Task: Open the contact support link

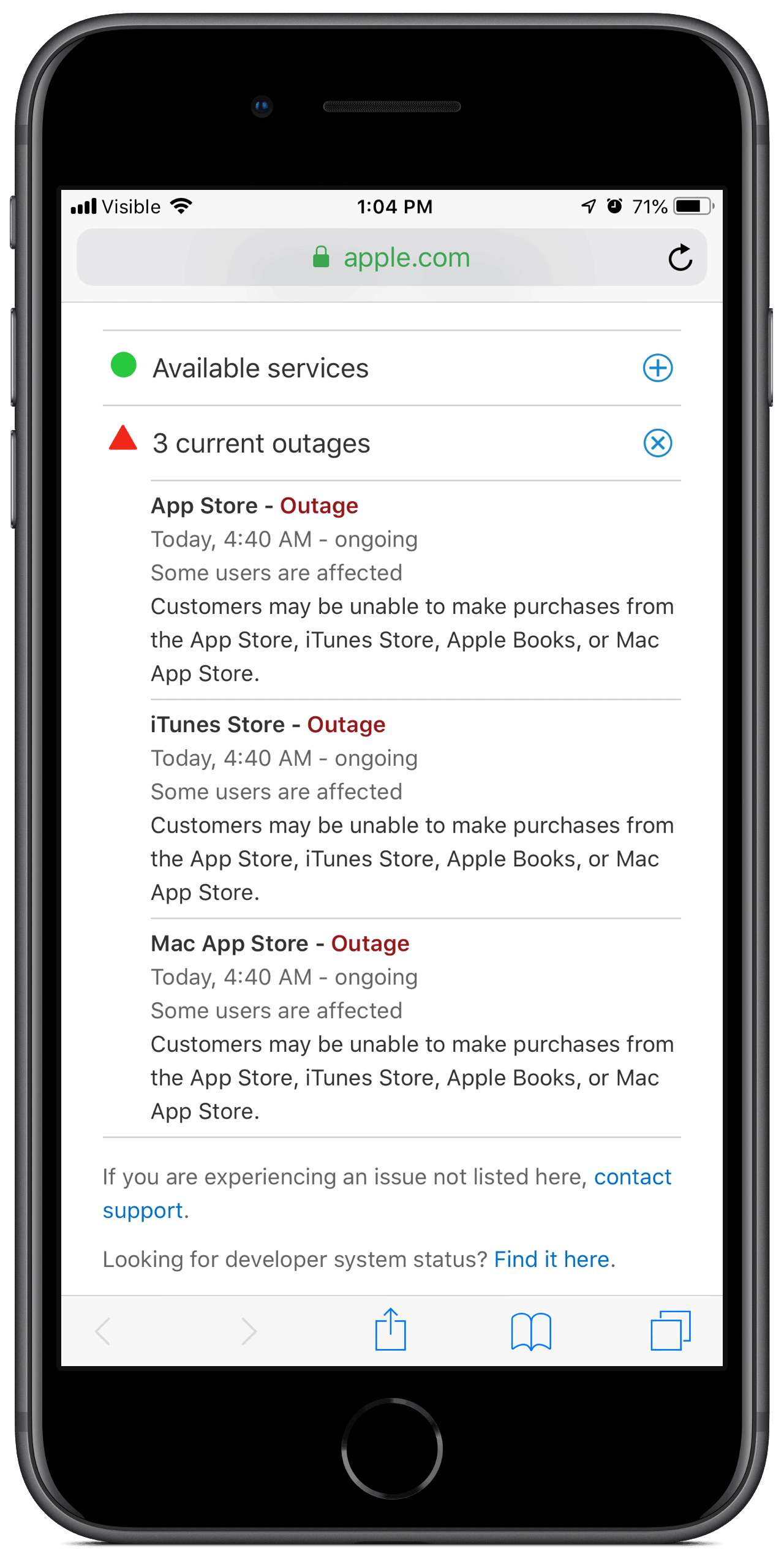Action: [632, 1177]
